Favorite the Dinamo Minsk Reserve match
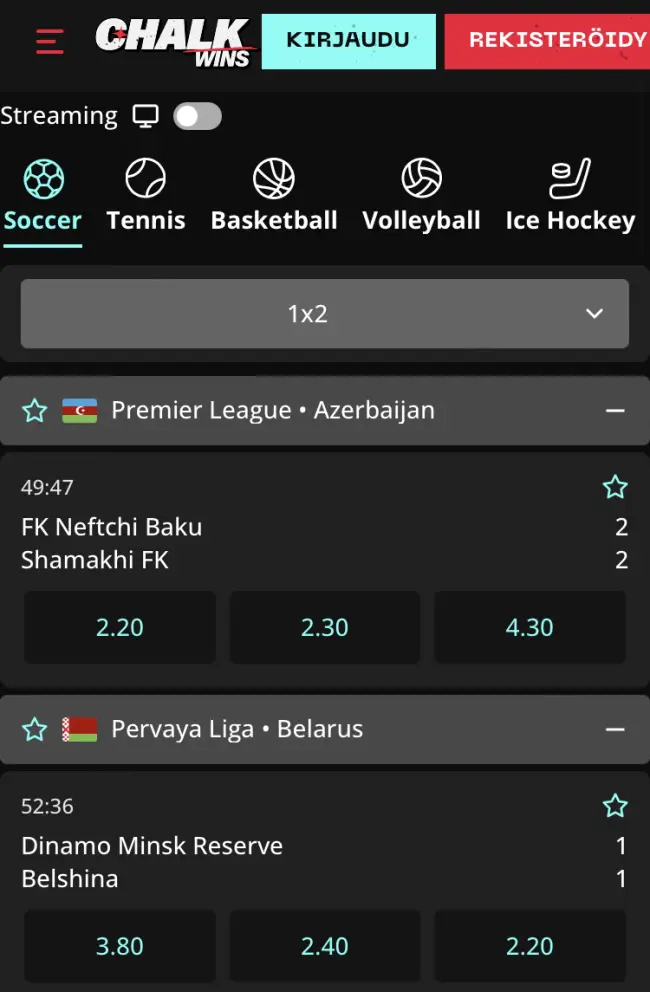The height and width of the screenshot is (992, 650). 615,806
